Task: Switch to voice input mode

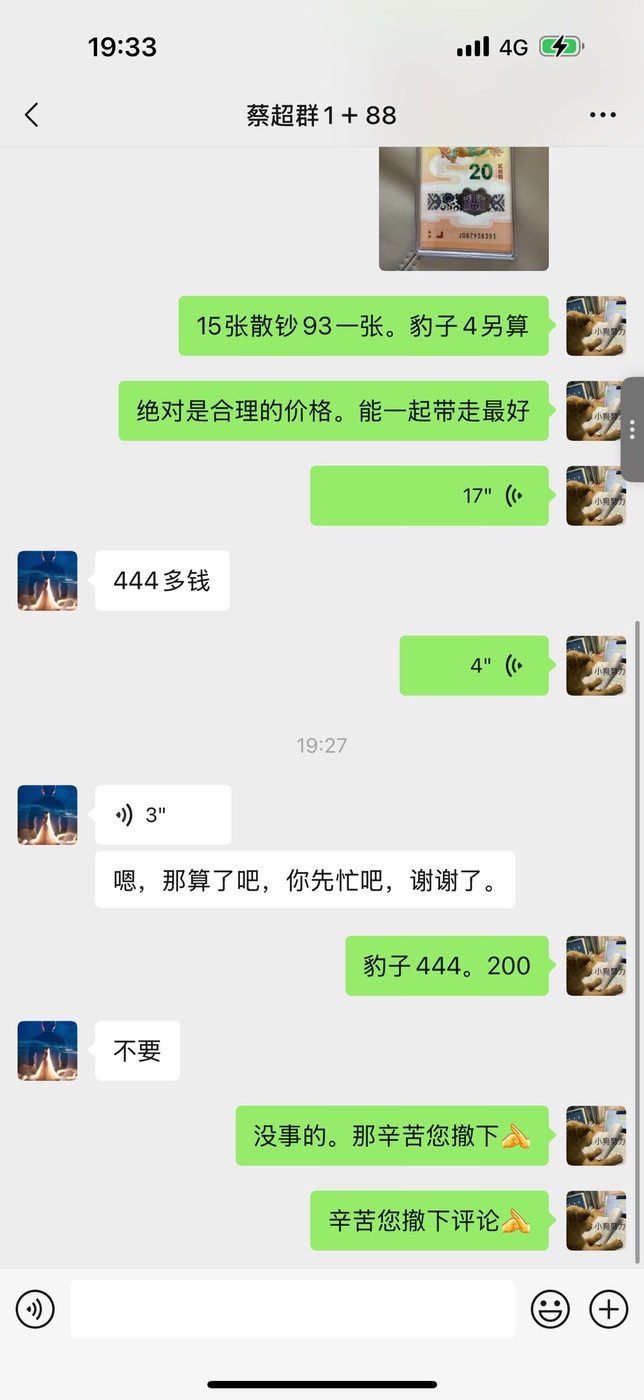Action: [35, 1309]
